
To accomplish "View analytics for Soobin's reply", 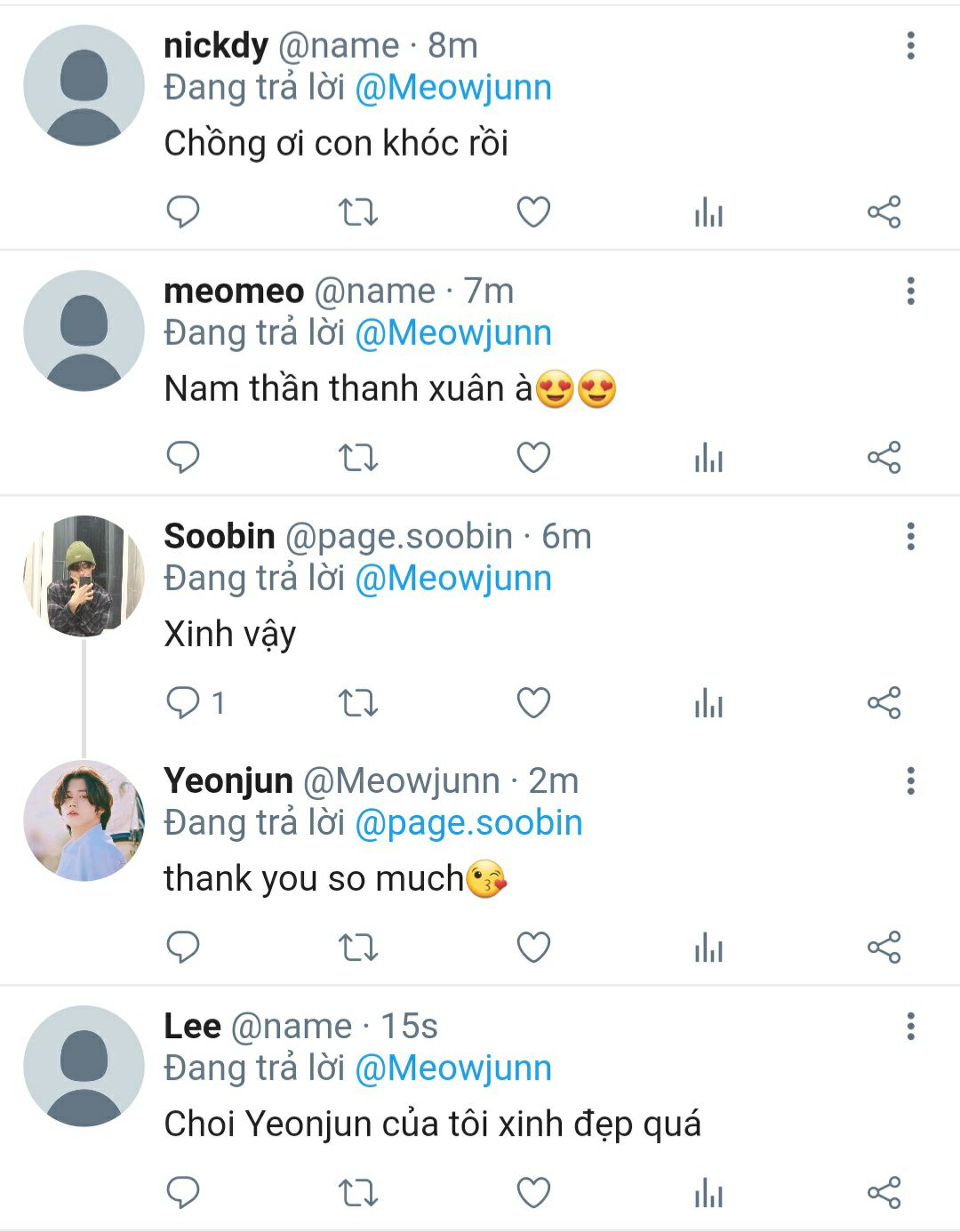I will (x=708, y=703).
